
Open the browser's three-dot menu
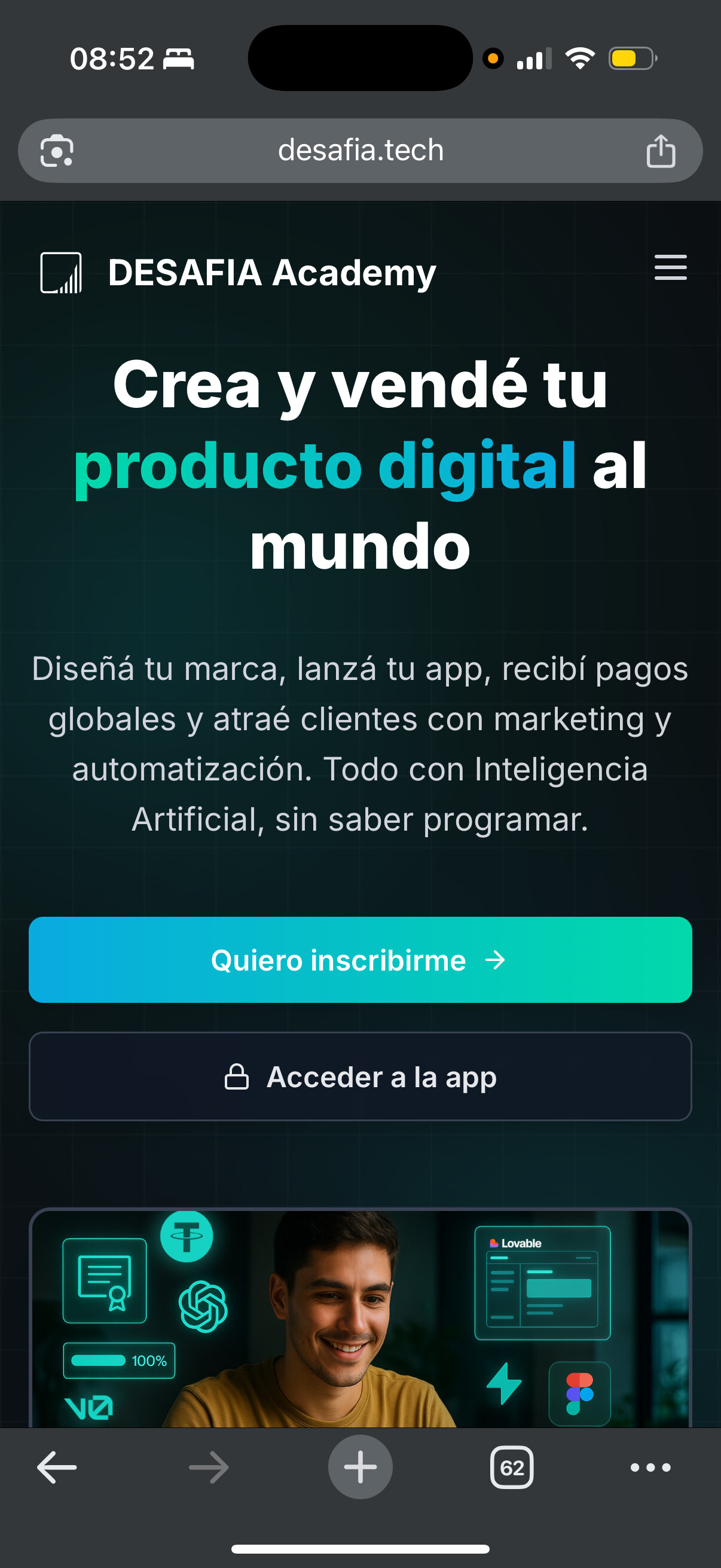(650, 1468)
